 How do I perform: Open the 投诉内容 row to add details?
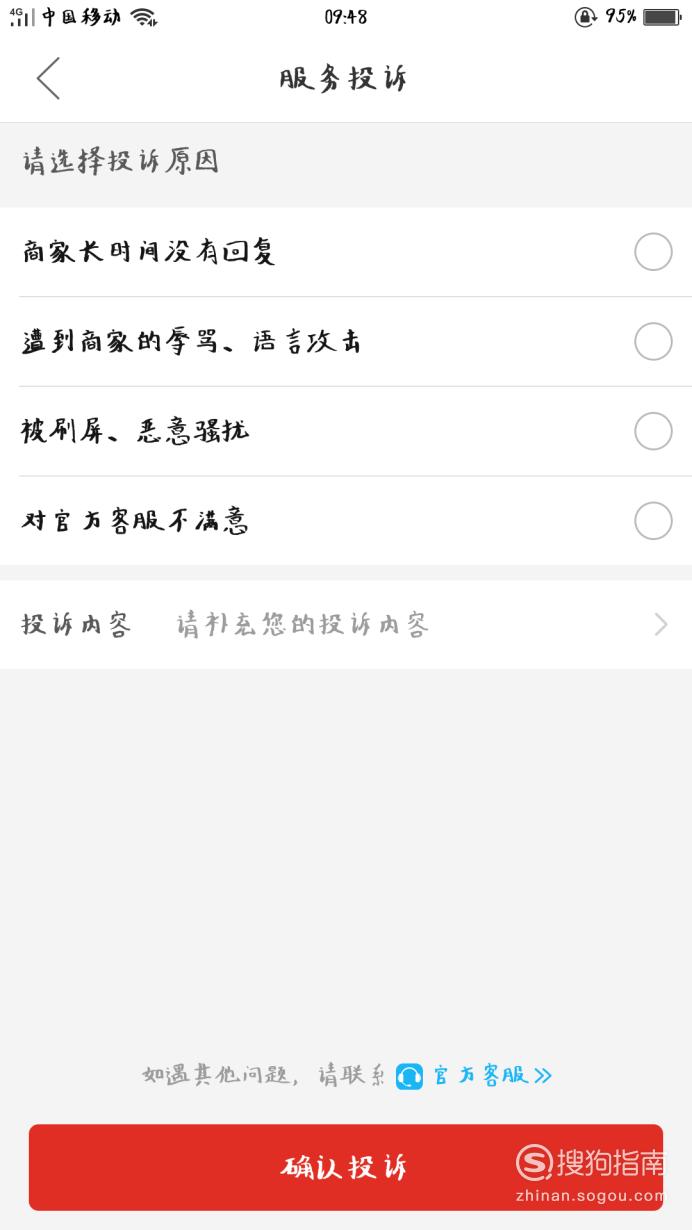(x=346, y=625)
